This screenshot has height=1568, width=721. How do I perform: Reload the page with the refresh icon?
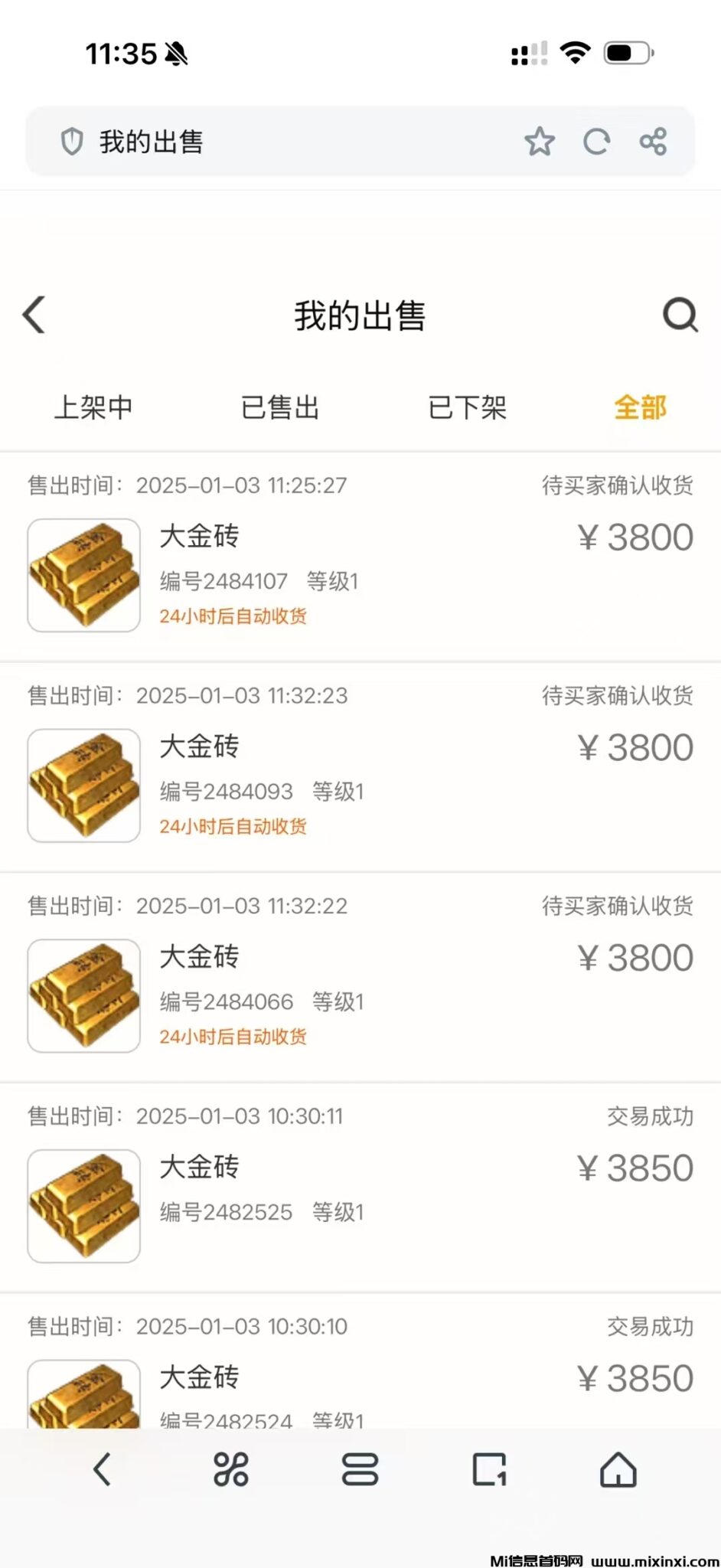click(597, 141)
